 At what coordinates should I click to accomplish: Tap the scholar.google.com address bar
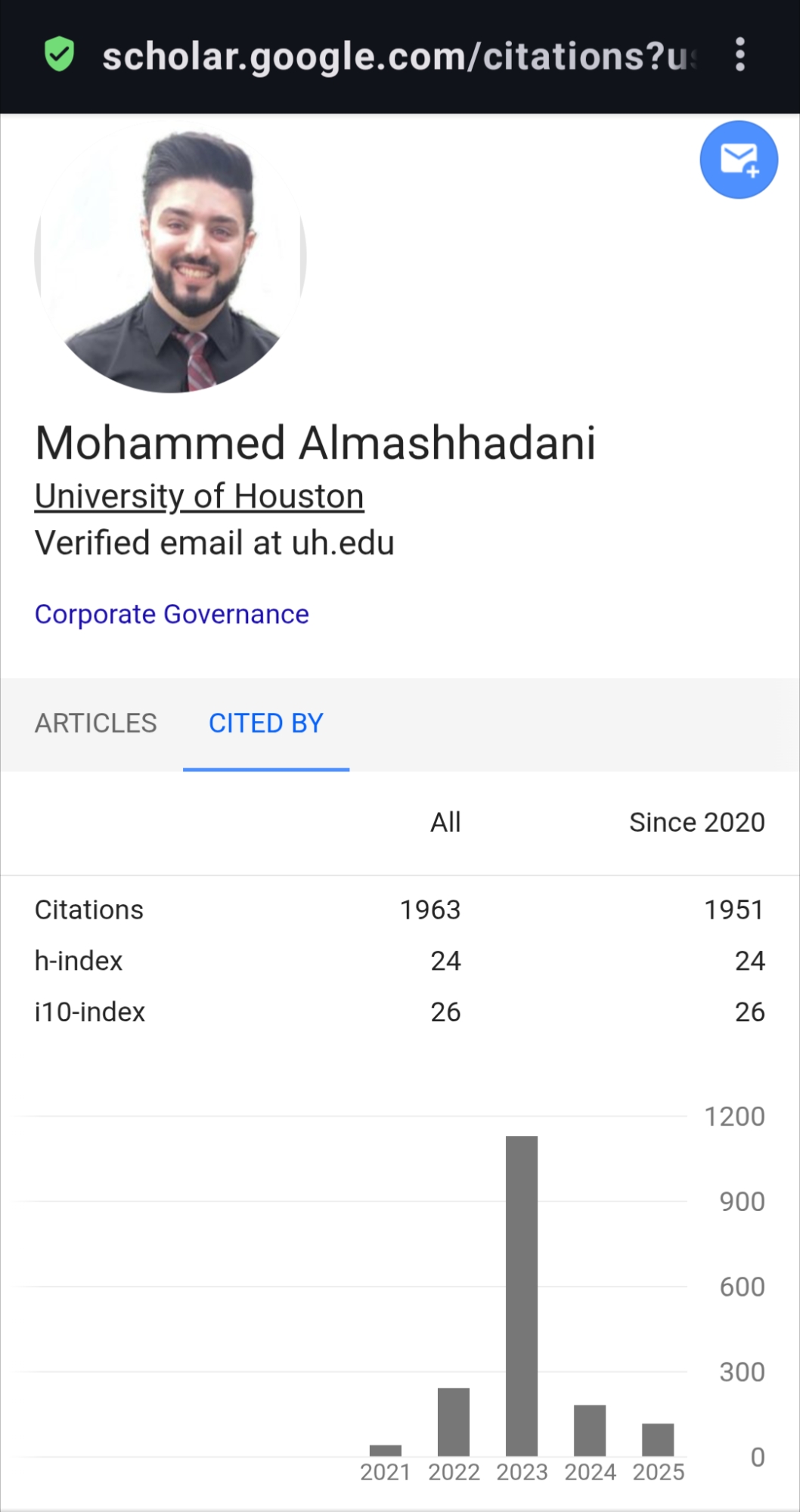[x=399, y=57]
